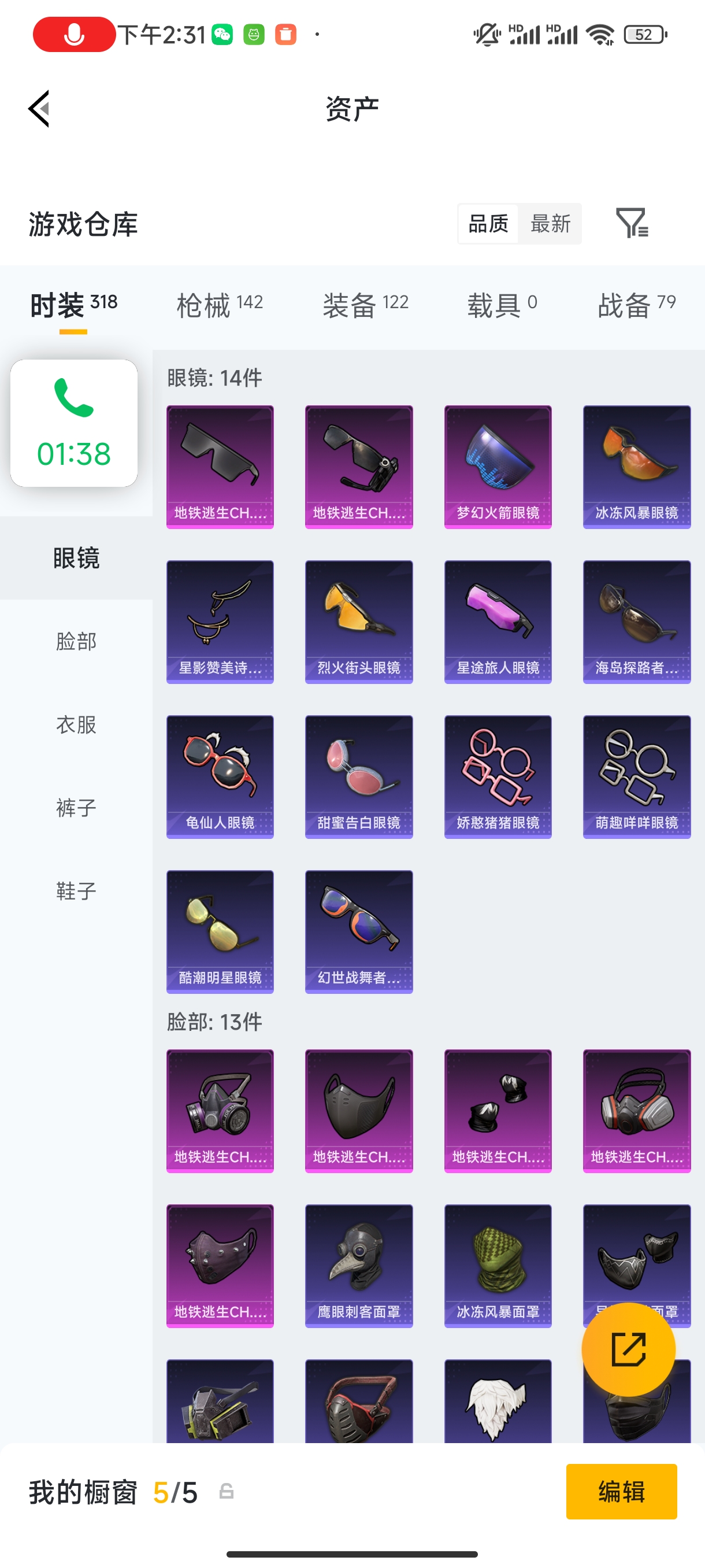The width and height of the screenshot is (705, 1568).
Task: Expand the 脸部 category section
Action: point(76,641)
